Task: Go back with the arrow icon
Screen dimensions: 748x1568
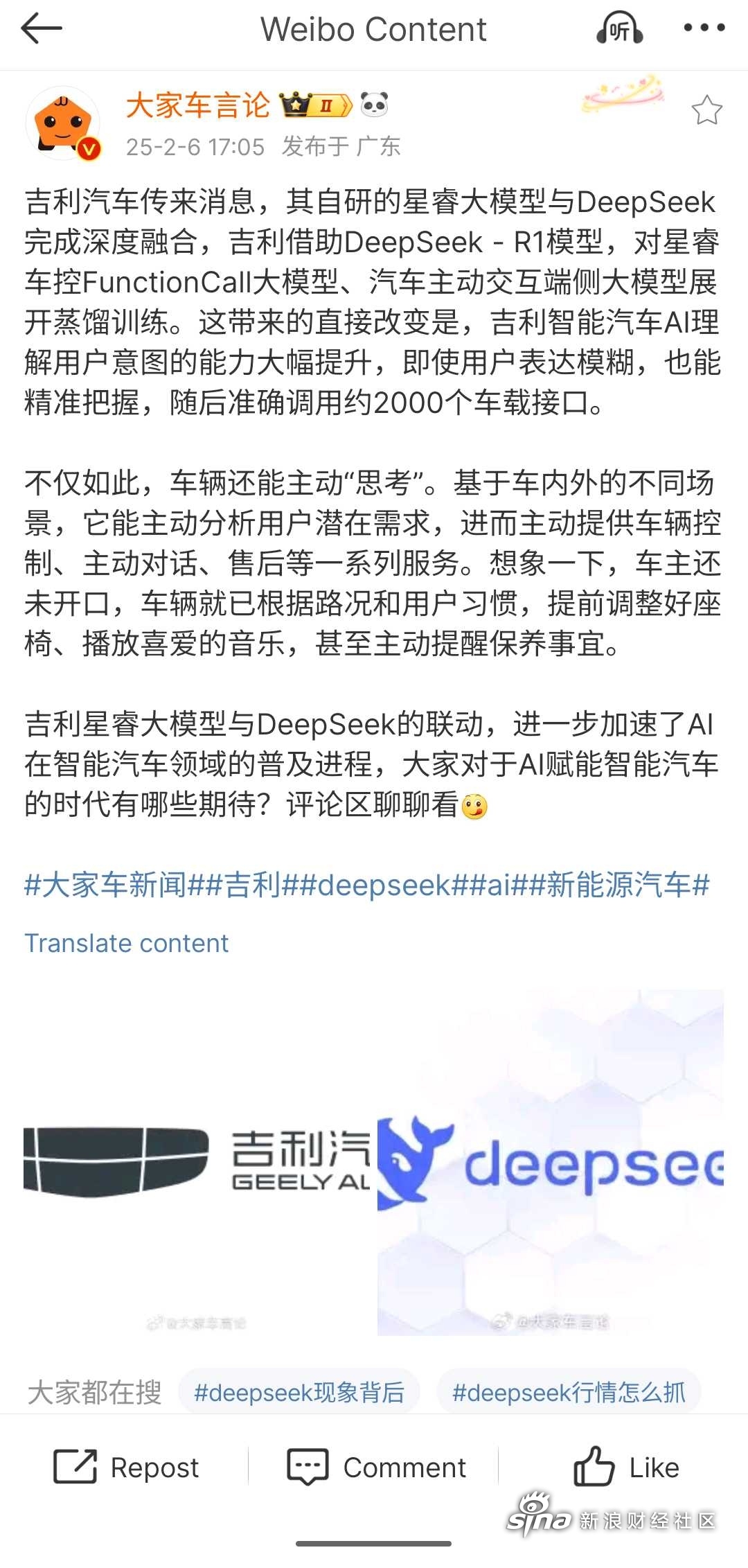Action: (x=42, y=29)
